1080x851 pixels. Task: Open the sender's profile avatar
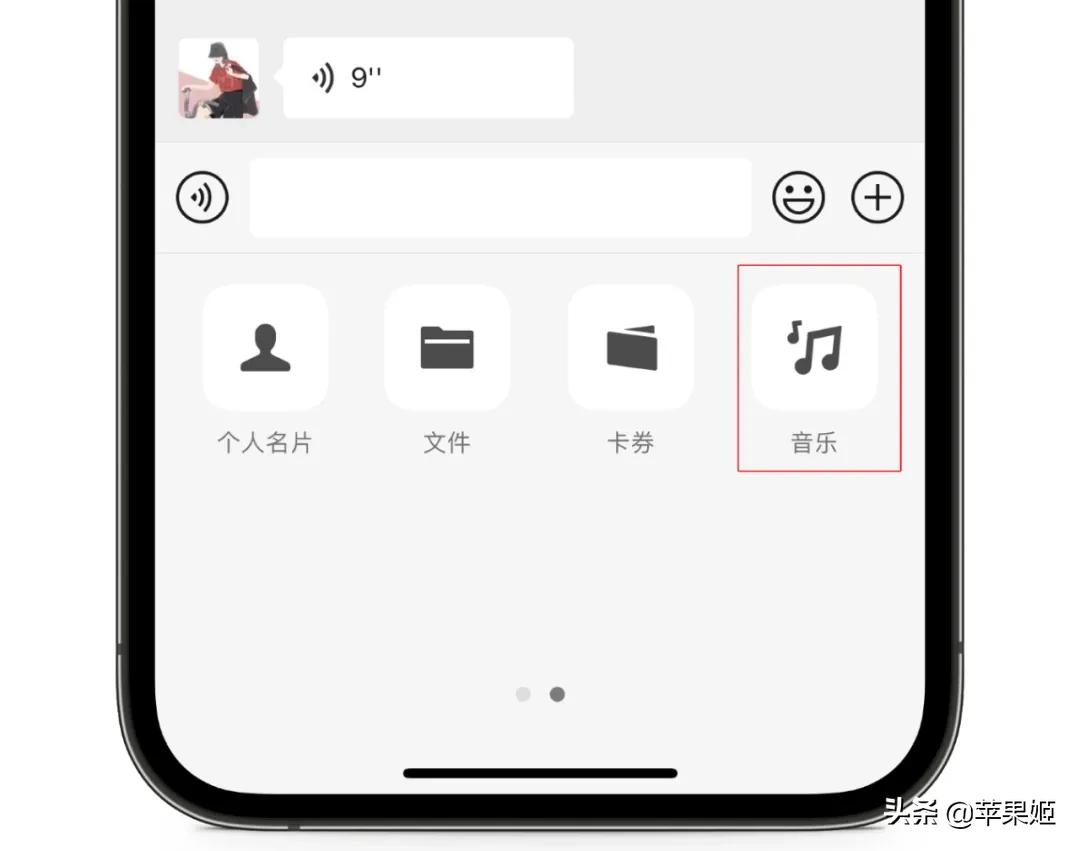[x=218, y=78]
